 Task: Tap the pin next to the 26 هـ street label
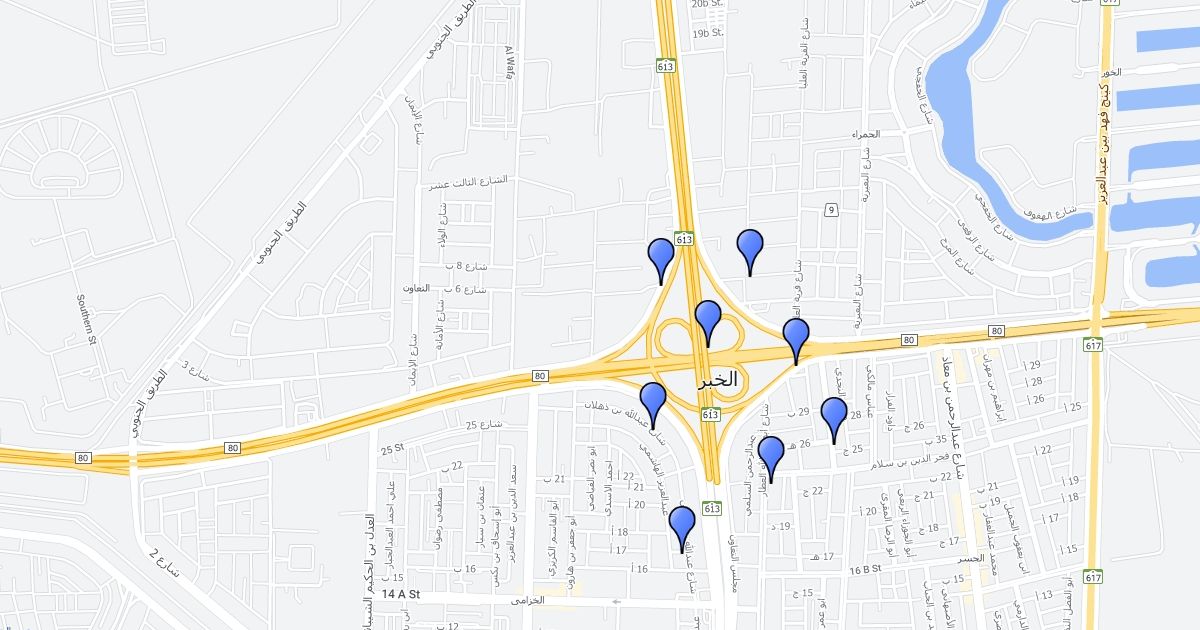tap(771, 456)
